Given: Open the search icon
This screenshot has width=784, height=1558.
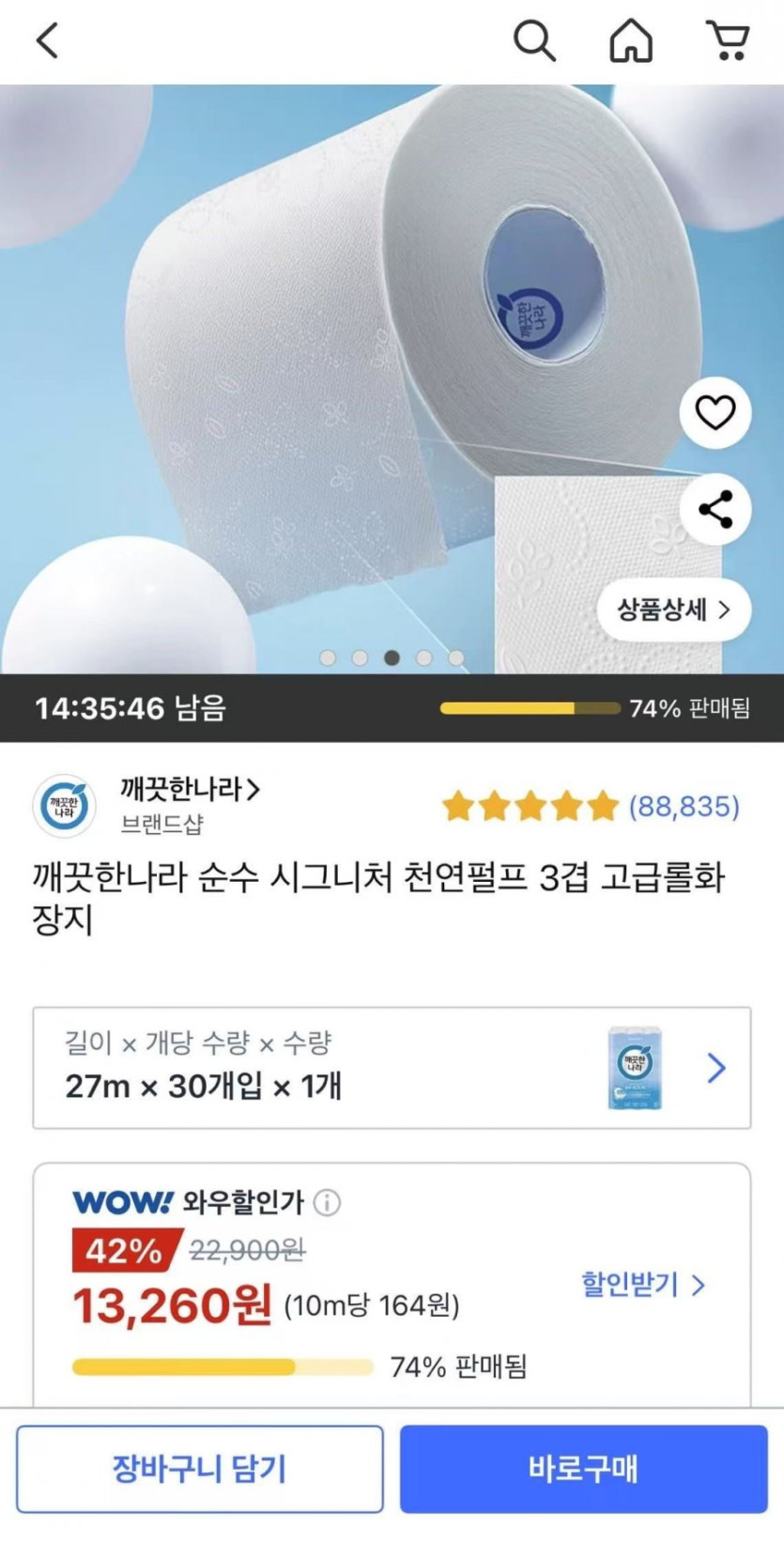Looking at the screenshot, I should pos(535,41).
